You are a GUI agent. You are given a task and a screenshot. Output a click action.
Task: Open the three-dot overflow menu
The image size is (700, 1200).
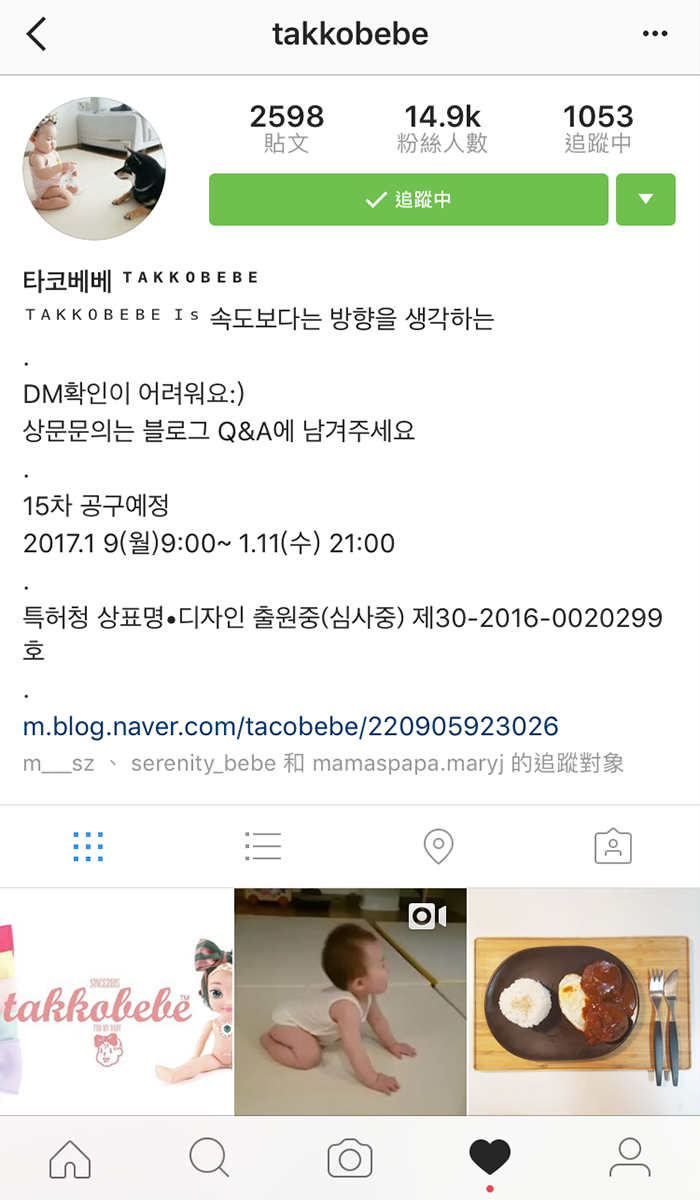coord(655,35)
